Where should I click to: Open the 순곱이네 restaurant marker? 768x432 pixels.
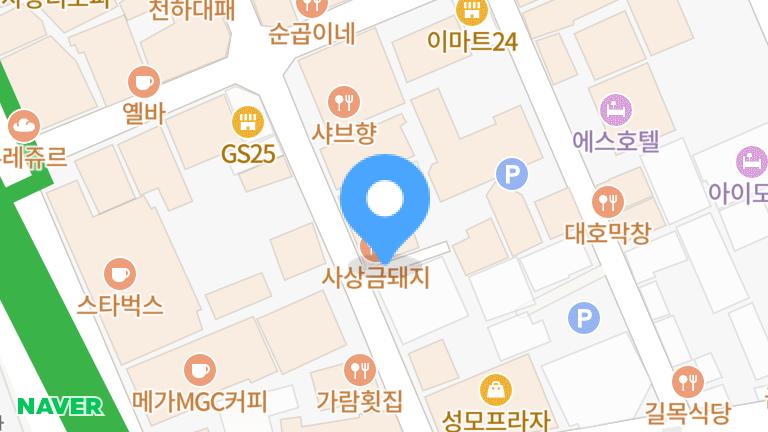313,8
